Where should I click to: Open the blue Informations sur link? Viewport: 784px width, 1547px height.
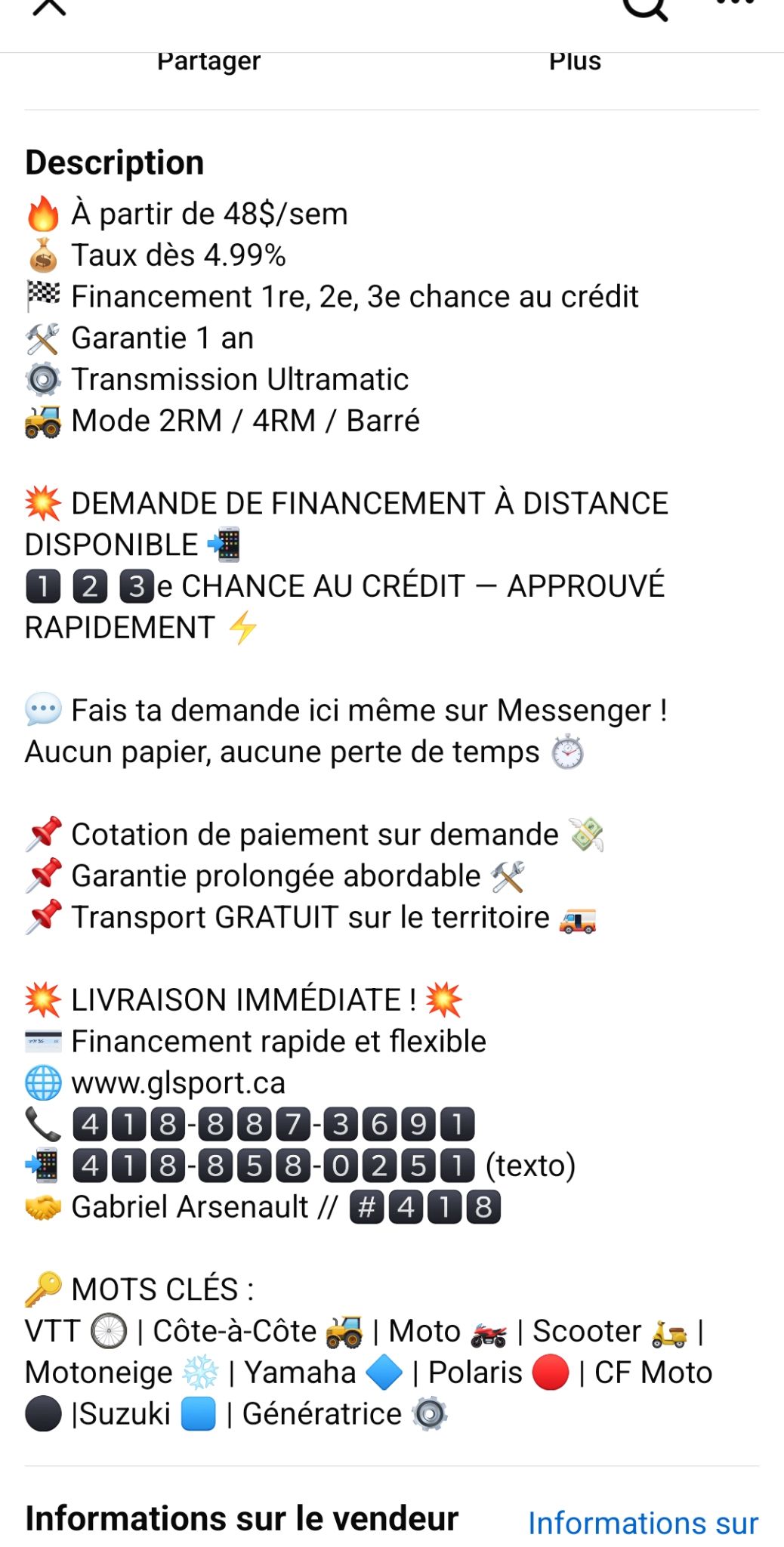[x=643, y=1523]
